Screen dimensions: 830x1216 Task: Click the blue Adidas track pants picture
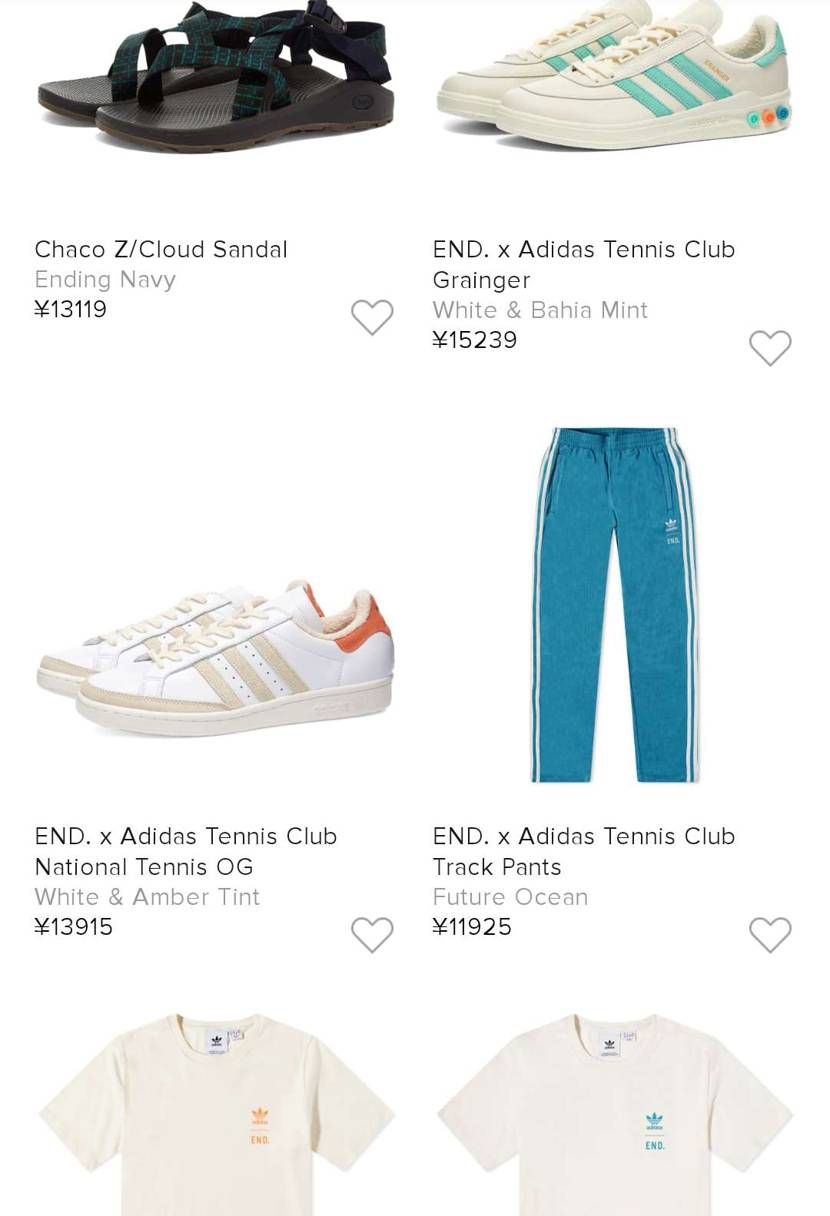tap(613, 600)
